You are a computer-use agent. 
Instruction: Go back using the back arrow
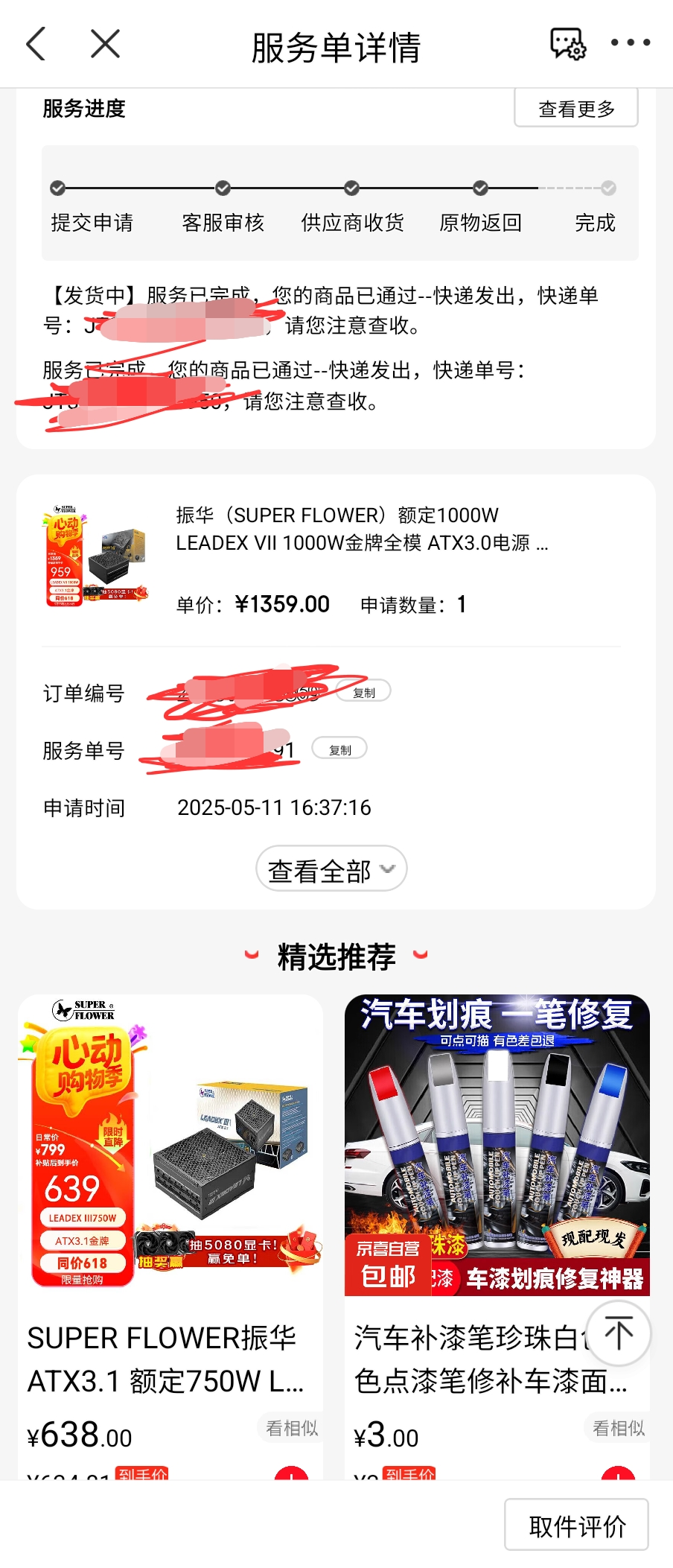tap(36, 44)
